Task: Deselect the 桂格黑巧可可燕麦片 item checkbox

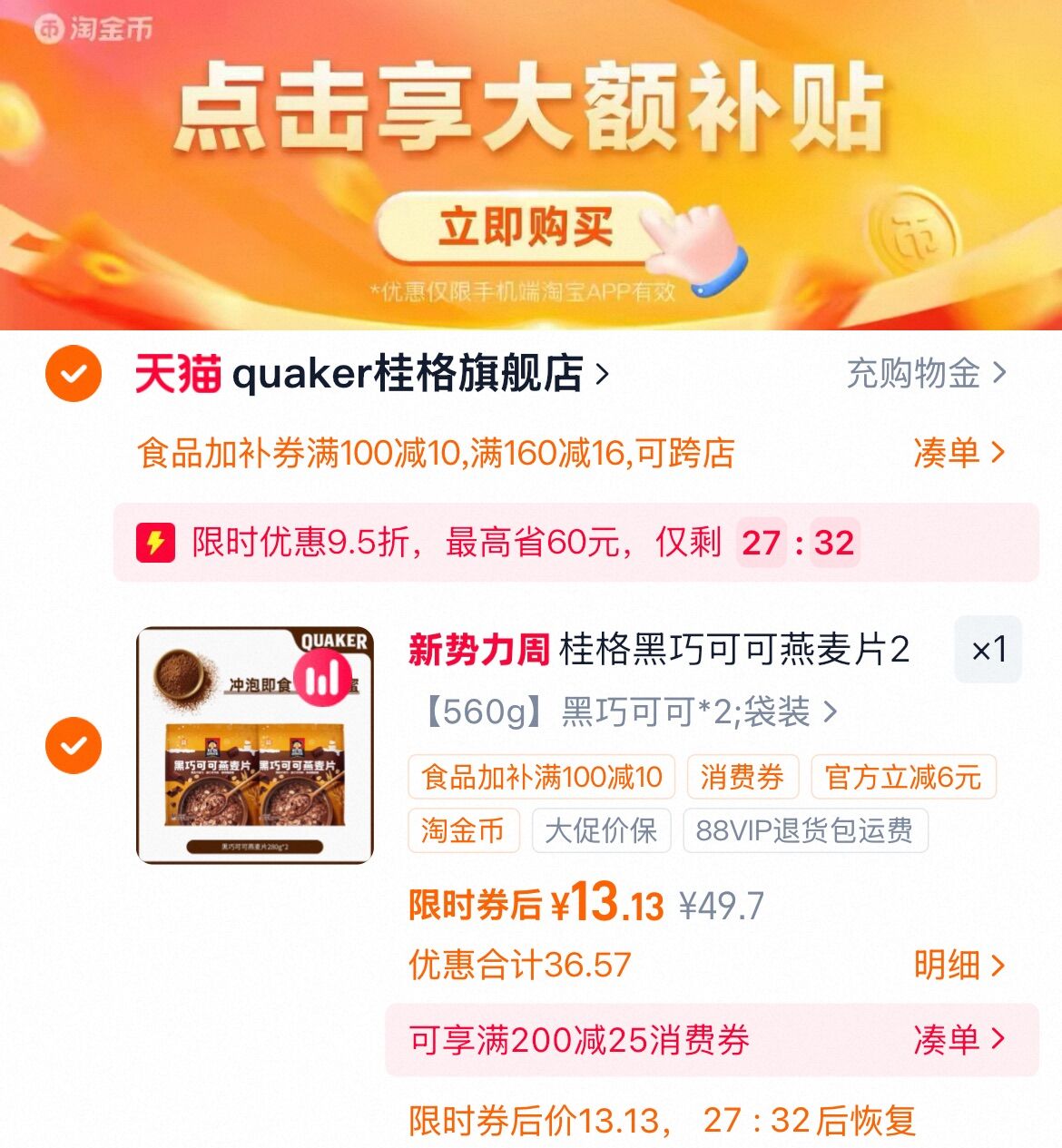Action: pos(74,745)
